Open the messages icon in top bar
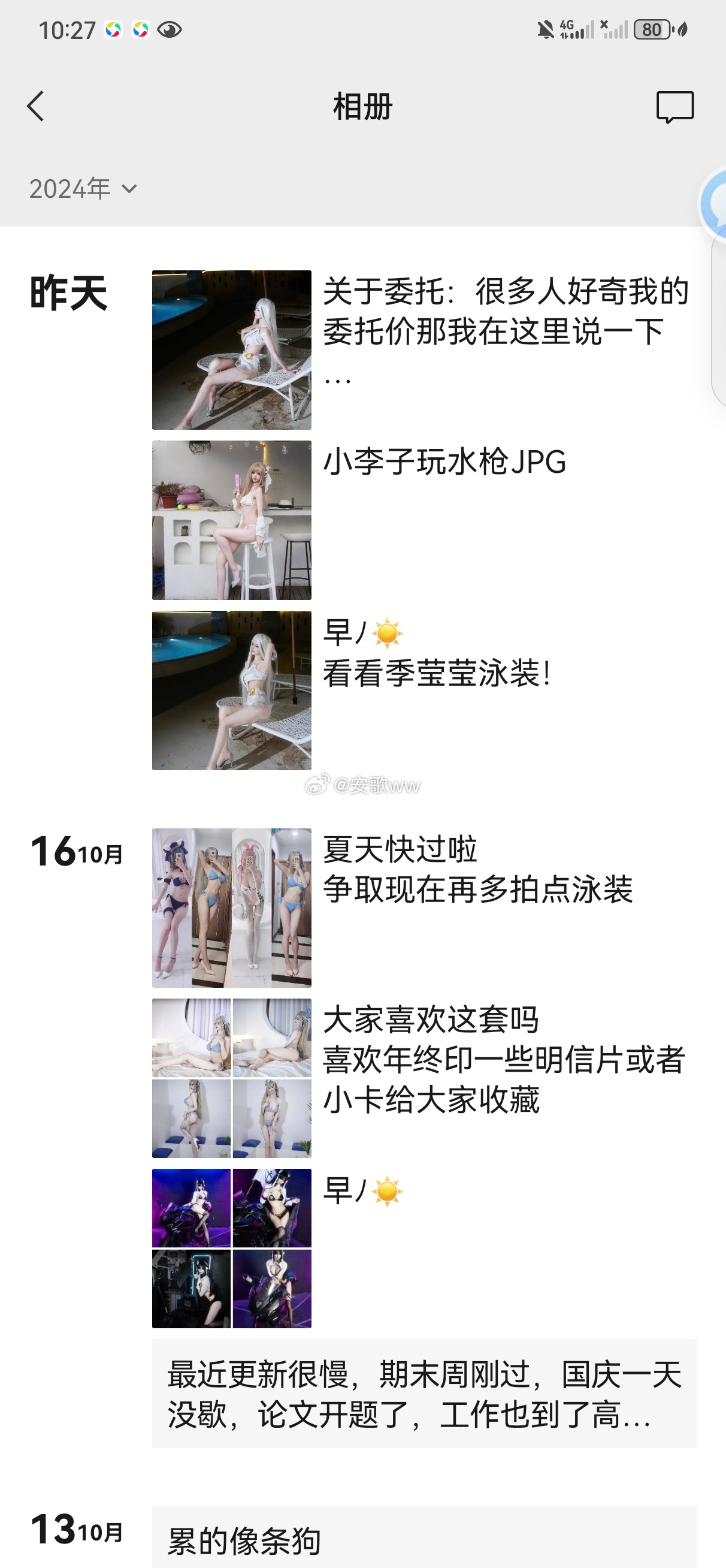The image size is (726, 1568). pyautogui.click(x=675, y=107)
